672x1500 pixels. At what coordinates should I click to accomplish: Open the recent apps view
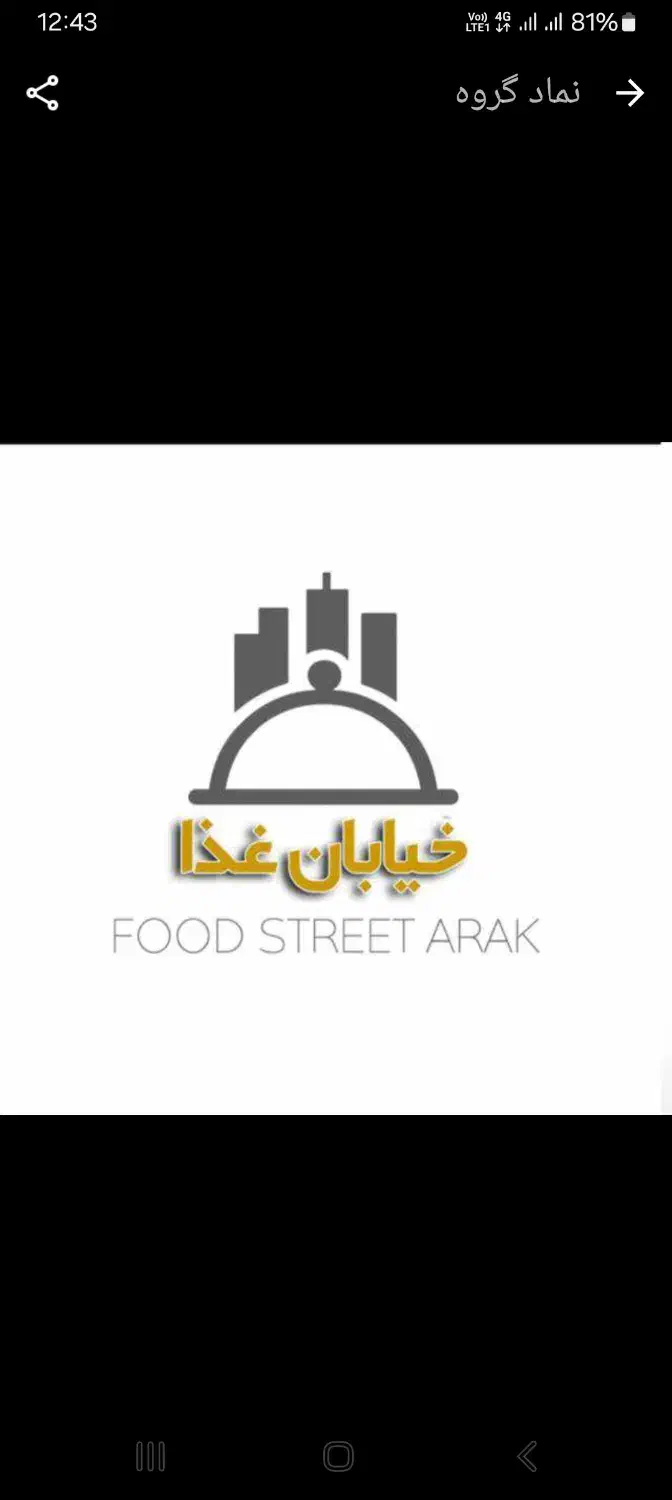(150, 1456)
